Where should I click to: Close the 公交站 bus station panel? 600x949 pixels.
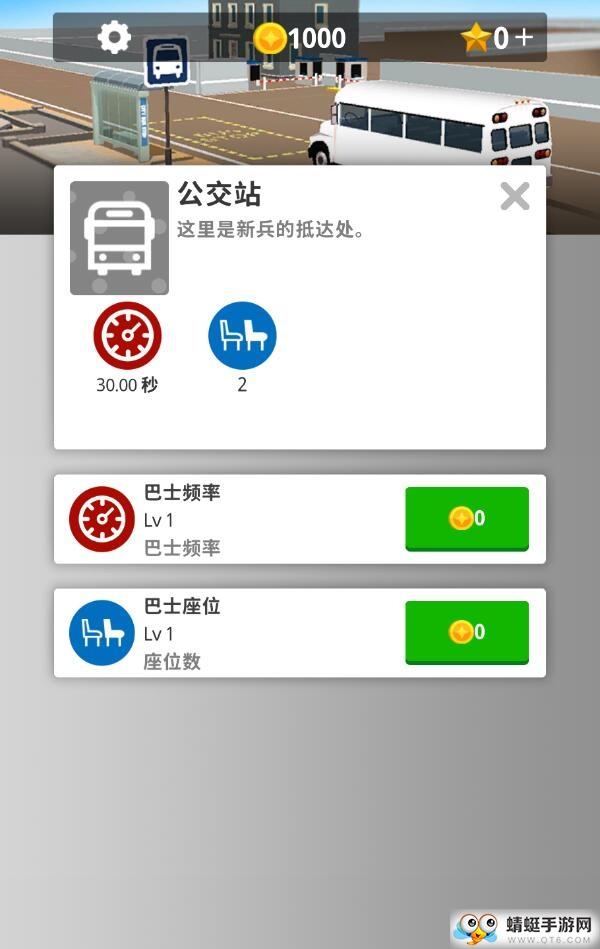pyautogui.click(x=514, y=196)
